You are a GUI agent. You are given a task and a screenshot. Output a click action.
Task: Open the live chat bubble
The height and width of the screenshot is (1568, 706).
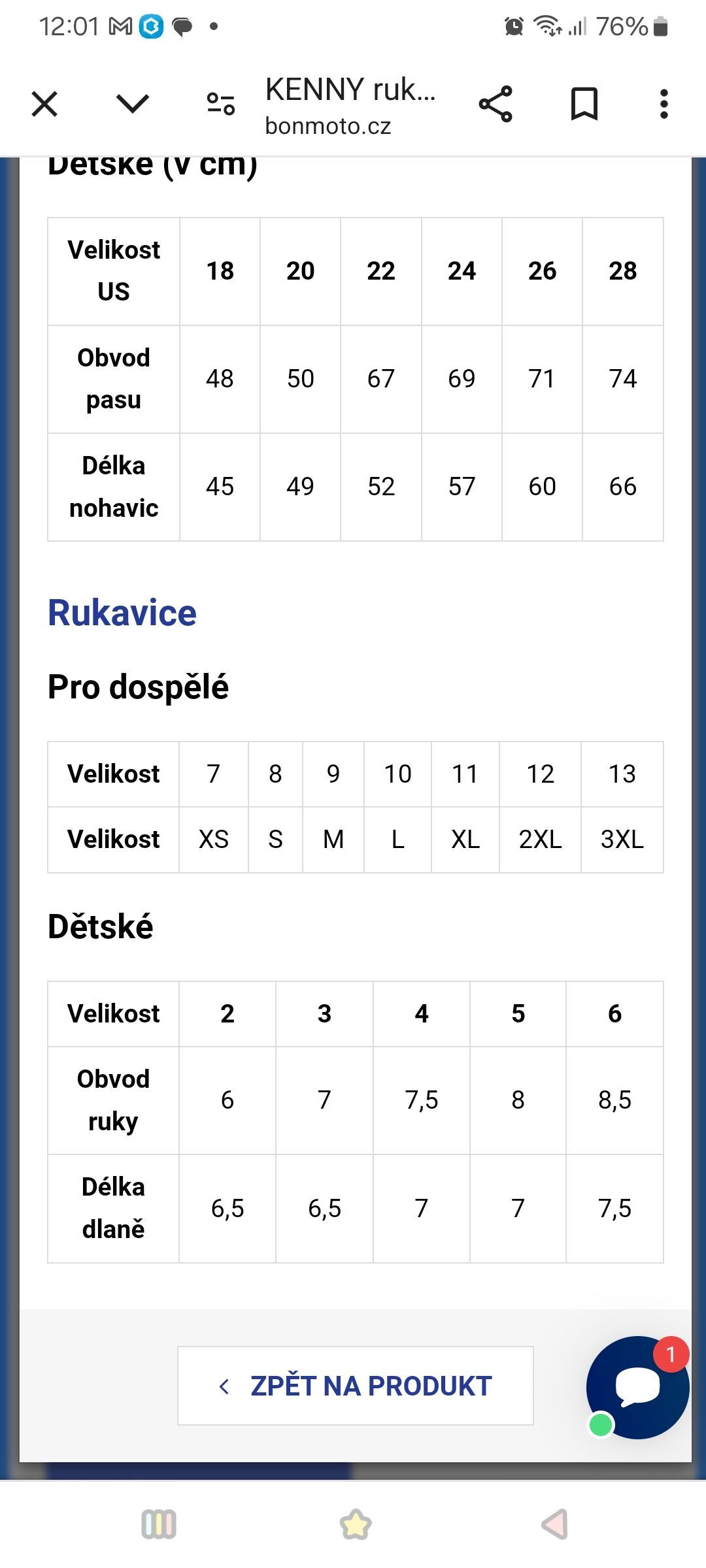pyautogui.click(x=637, y=1387)
